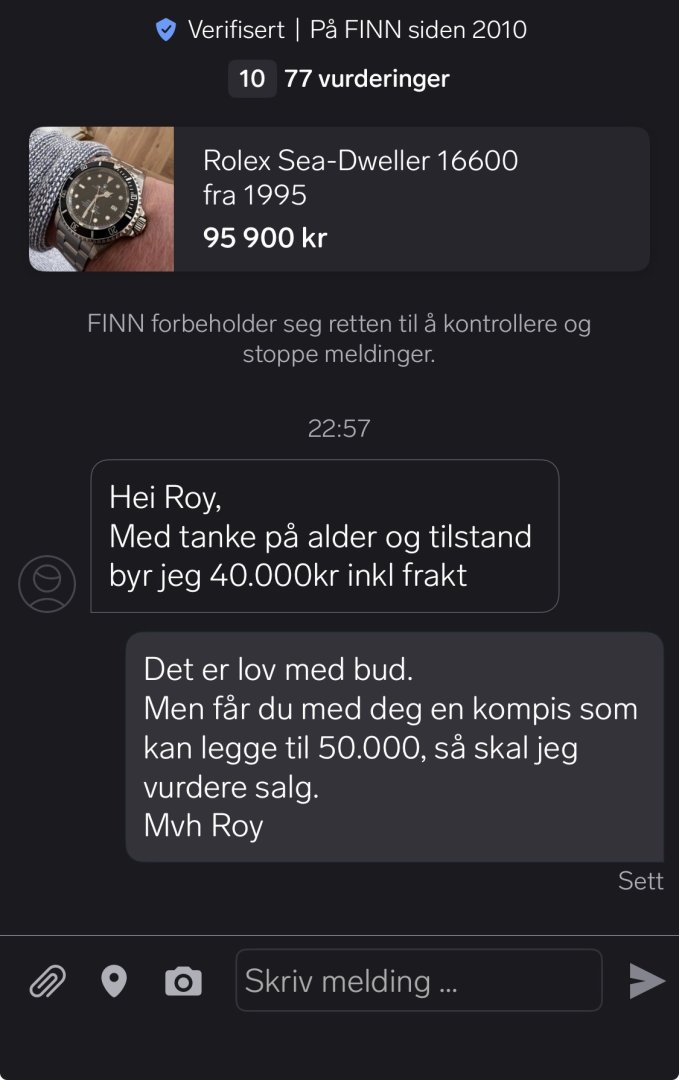Open the camera to send a photo
Screen dimensions: 679x1080
pyautogui.click(x=183, y=982)
